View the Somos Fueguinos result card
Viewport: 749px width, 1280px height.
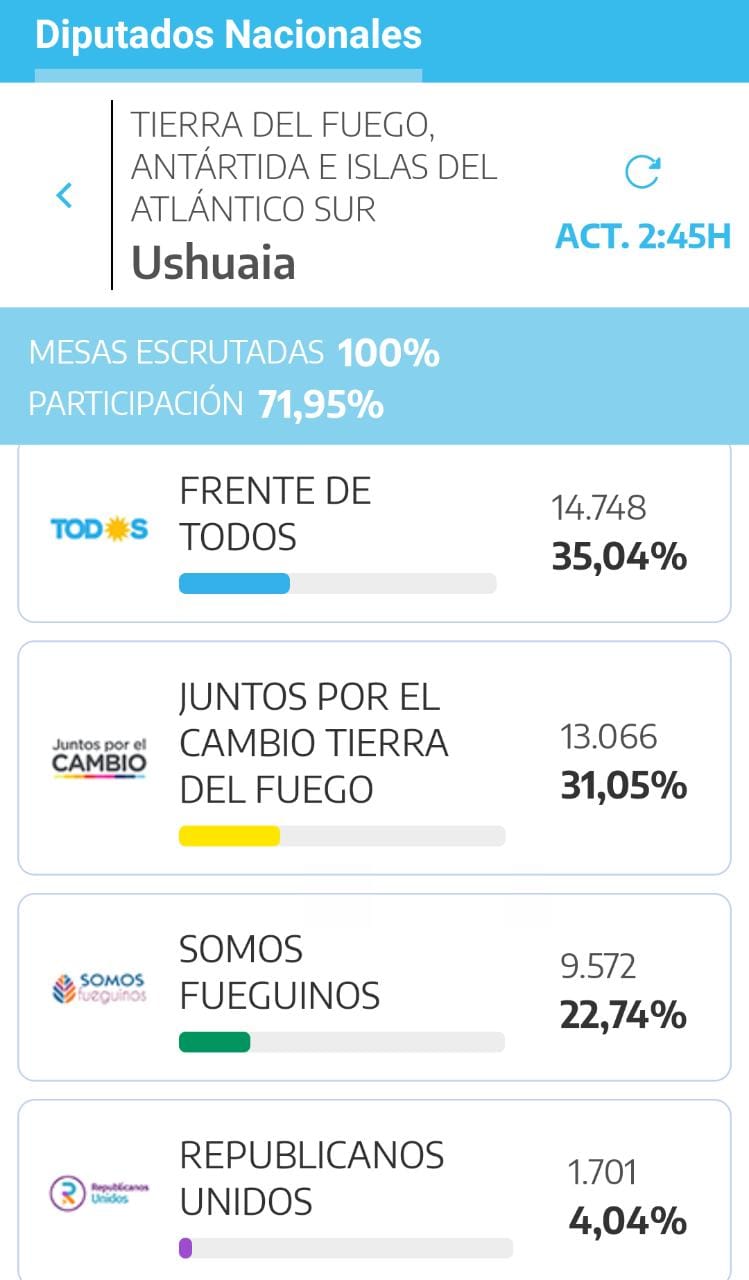click(374, 986)
